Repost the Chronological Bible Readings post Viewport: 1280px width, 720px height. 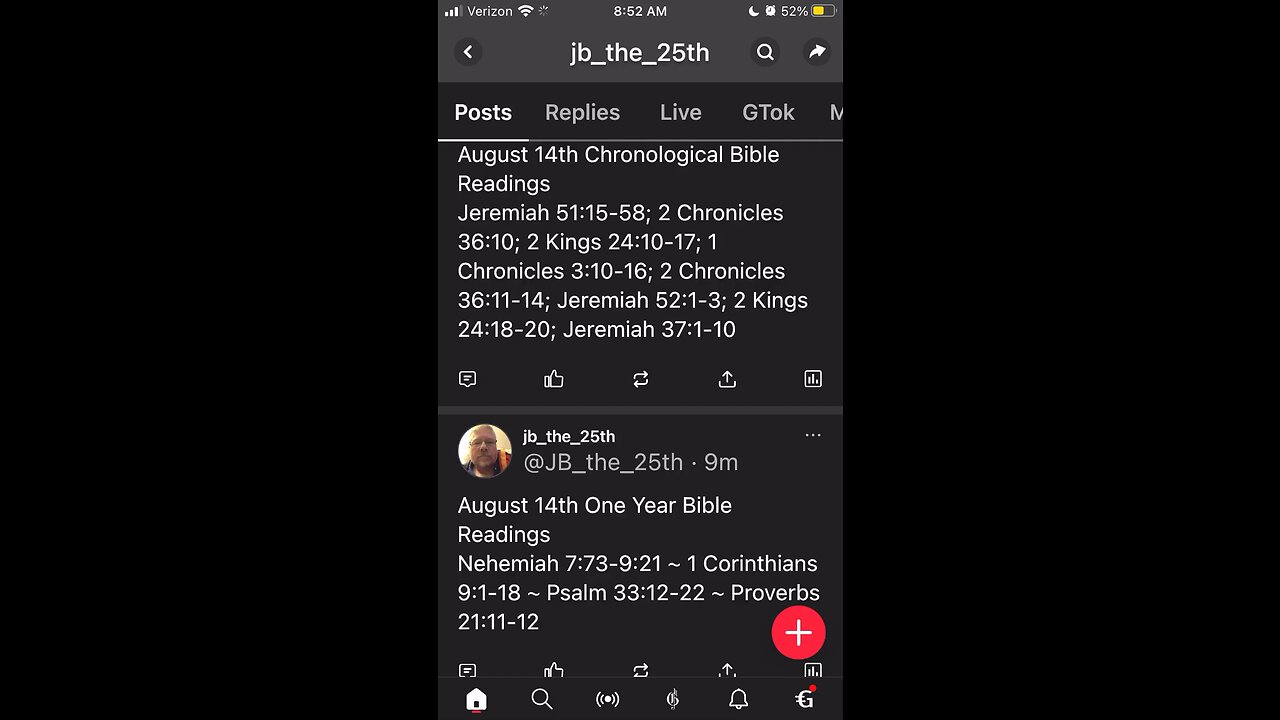coord(640,379)
